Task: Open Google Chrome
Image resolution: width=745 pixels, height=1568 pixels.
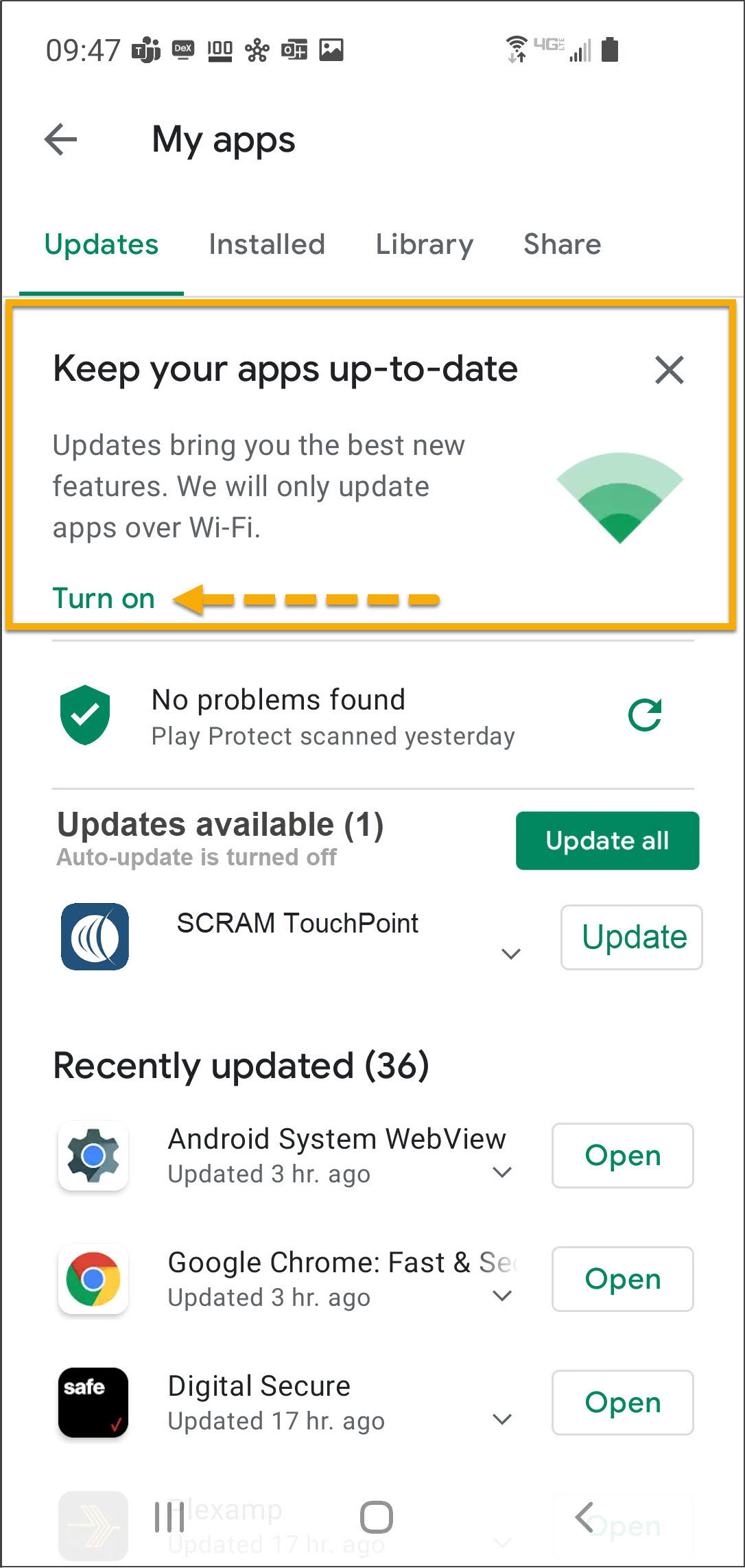Action: 622,1279
